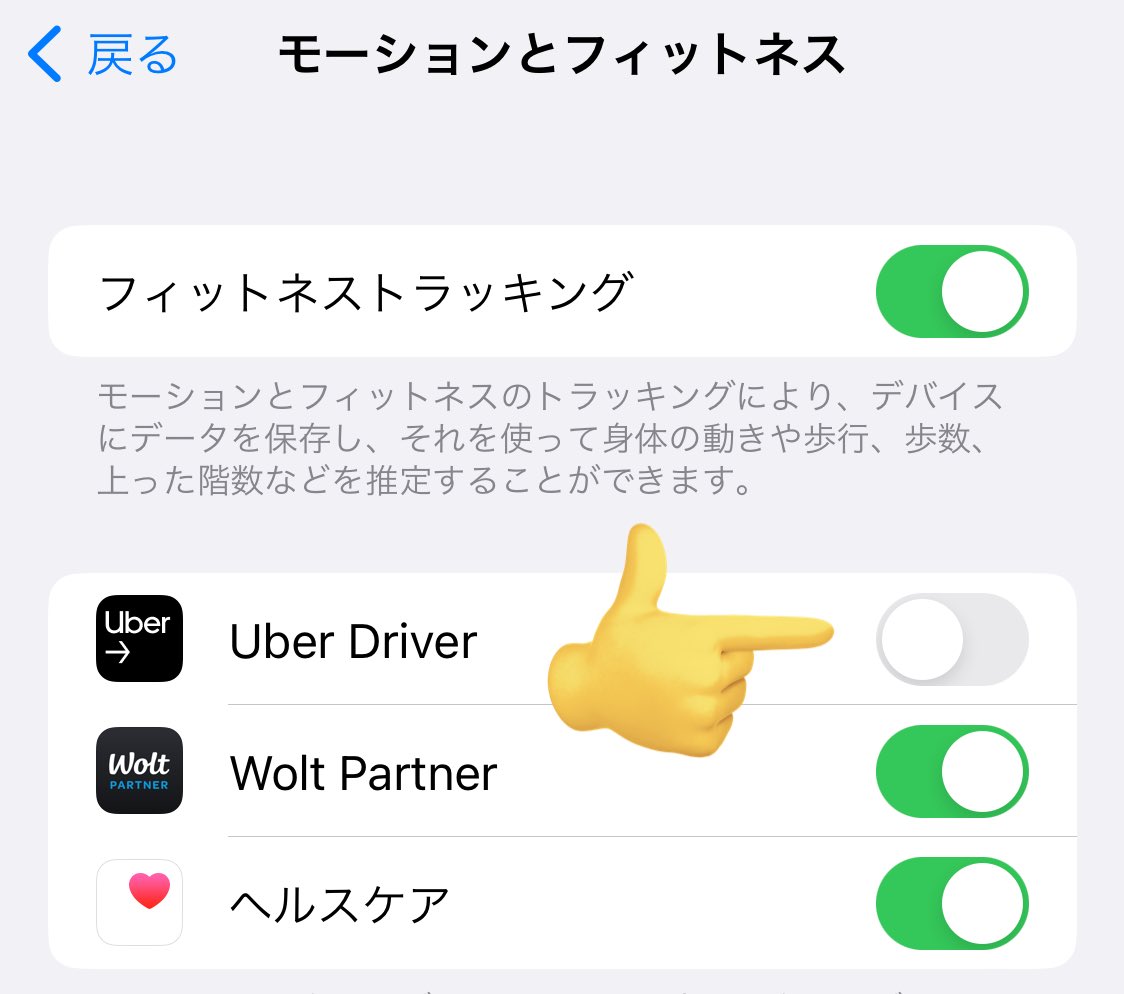Disable the Wolt Partner switch
Image resolution: width=1124 pixels, height=994 pixels.
click(x=951, y=772)
